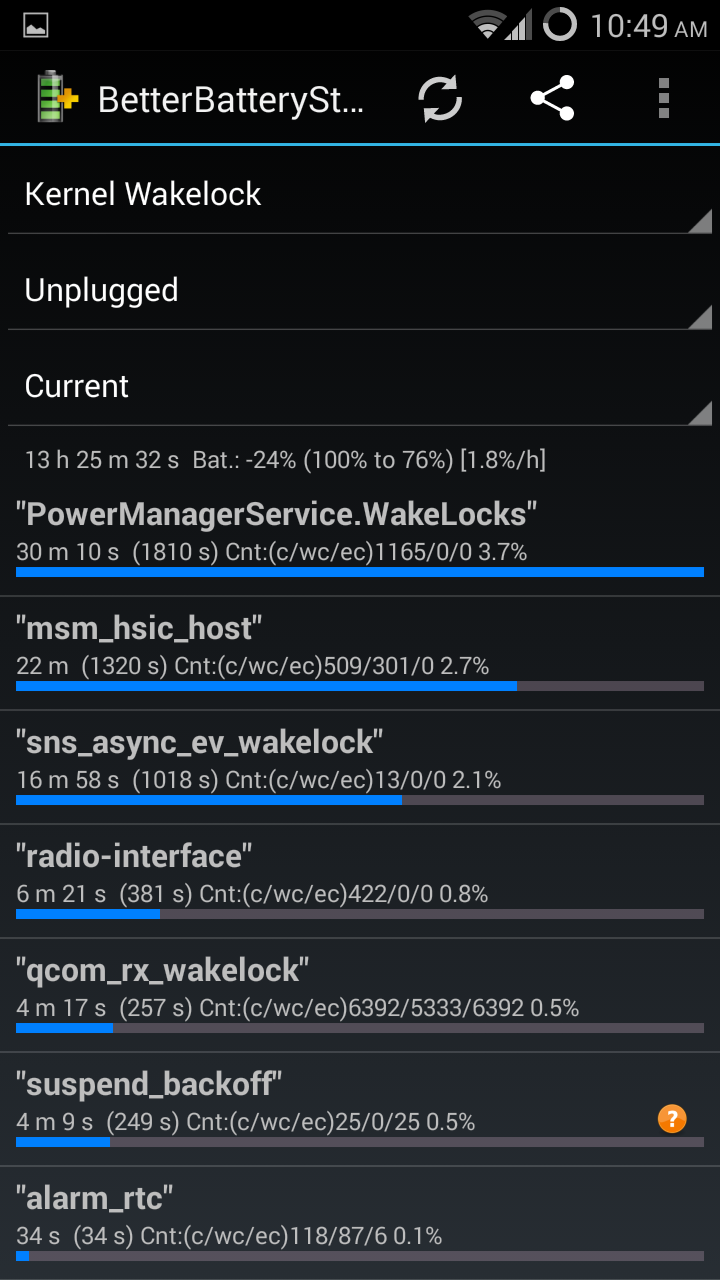Screen dimensions: 720x1280
Task: Select the msm_hsic_host wakelock row
Action: point(360,653)
